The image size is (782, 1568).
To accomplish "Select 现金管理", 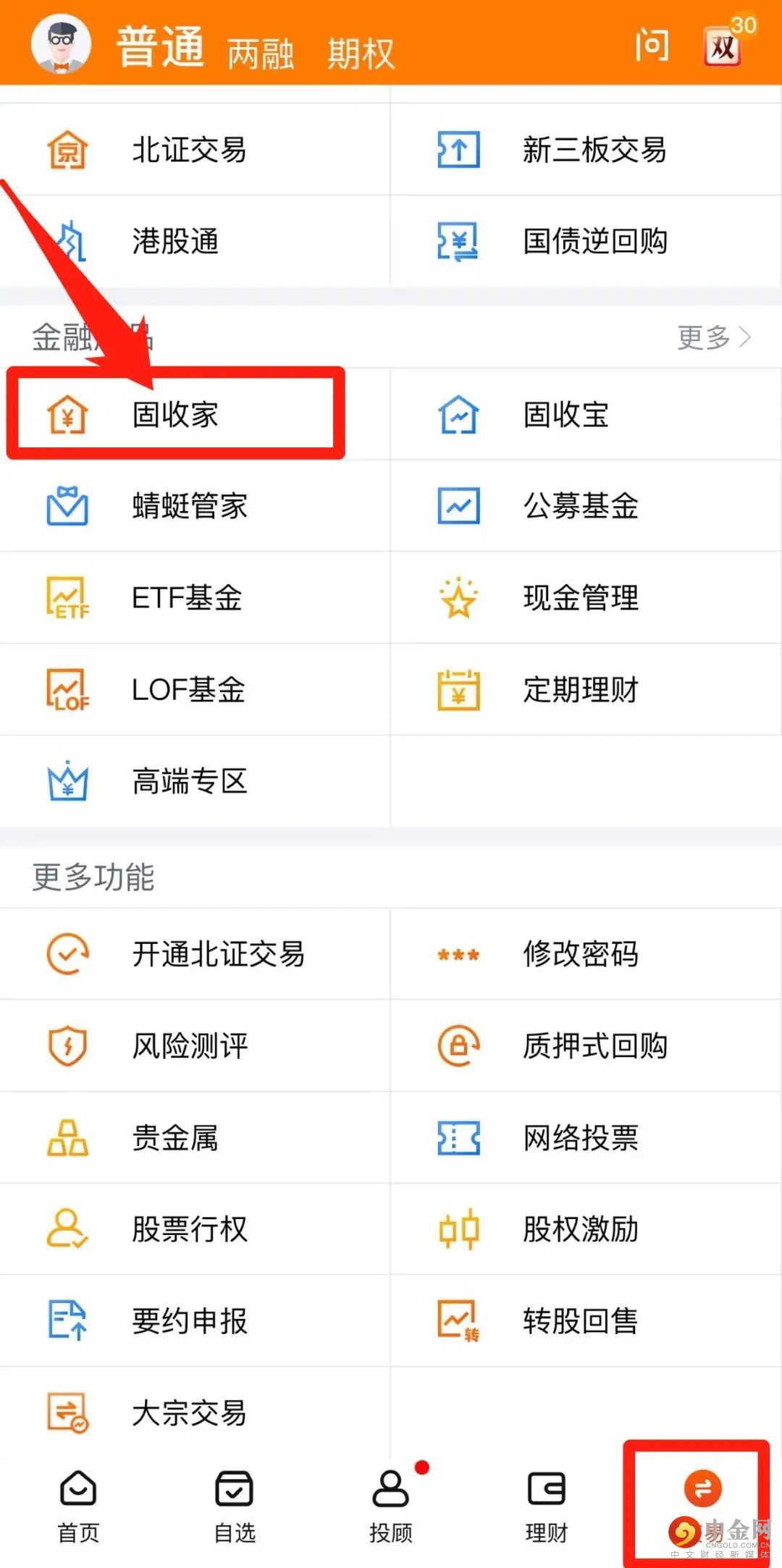I will (581, 598).
